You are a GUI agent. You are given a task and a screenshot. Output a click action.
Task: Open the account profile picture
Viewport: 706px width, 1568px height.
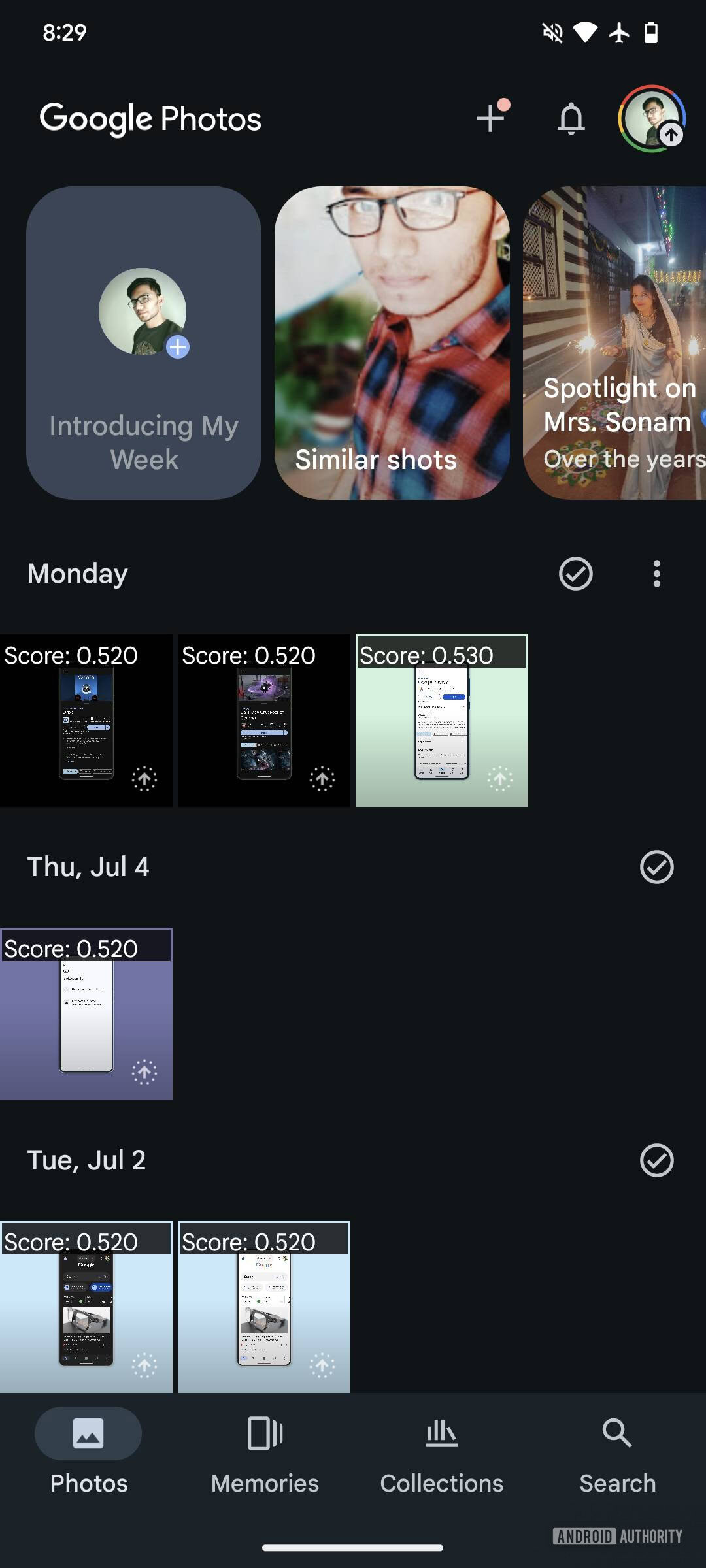651,118
